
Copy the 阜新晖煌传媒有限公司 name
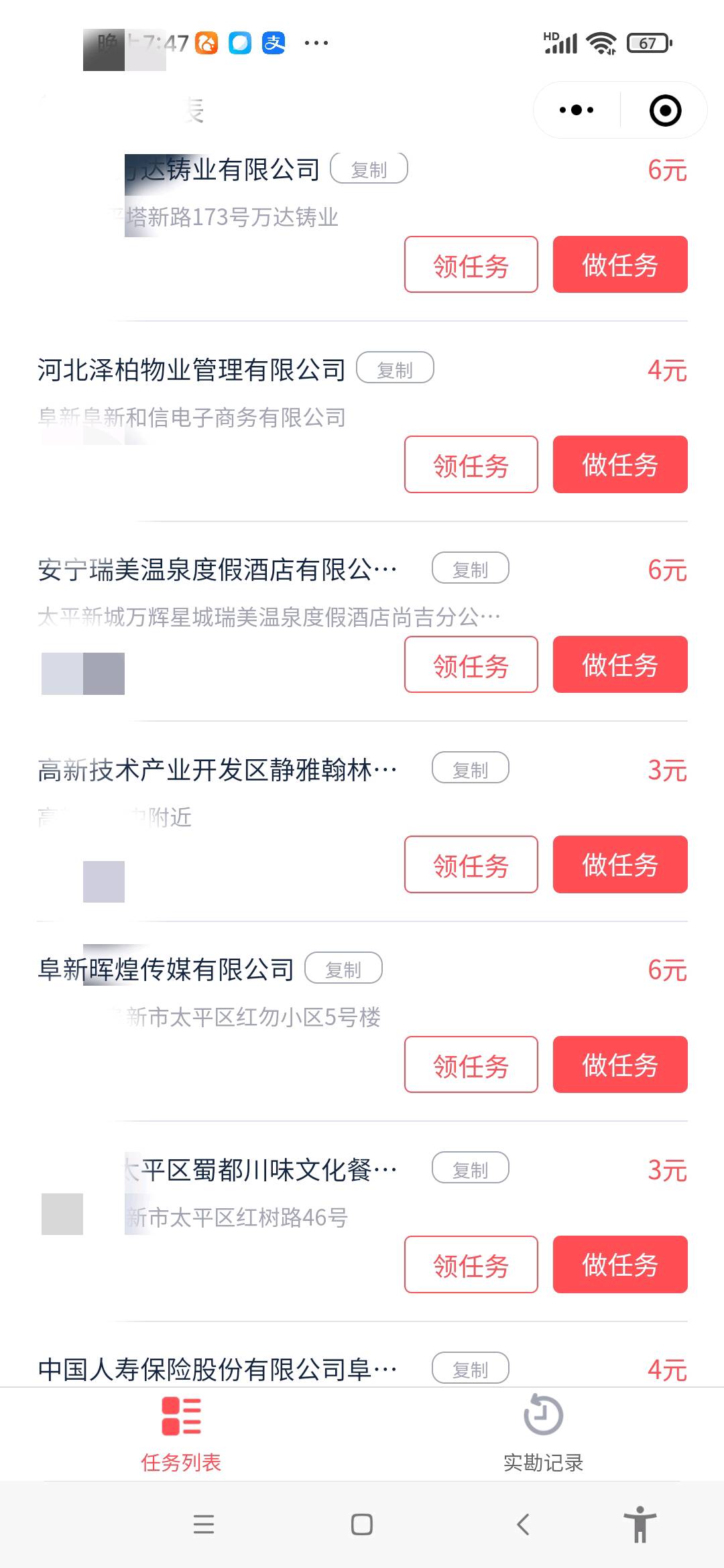[344, 968]
